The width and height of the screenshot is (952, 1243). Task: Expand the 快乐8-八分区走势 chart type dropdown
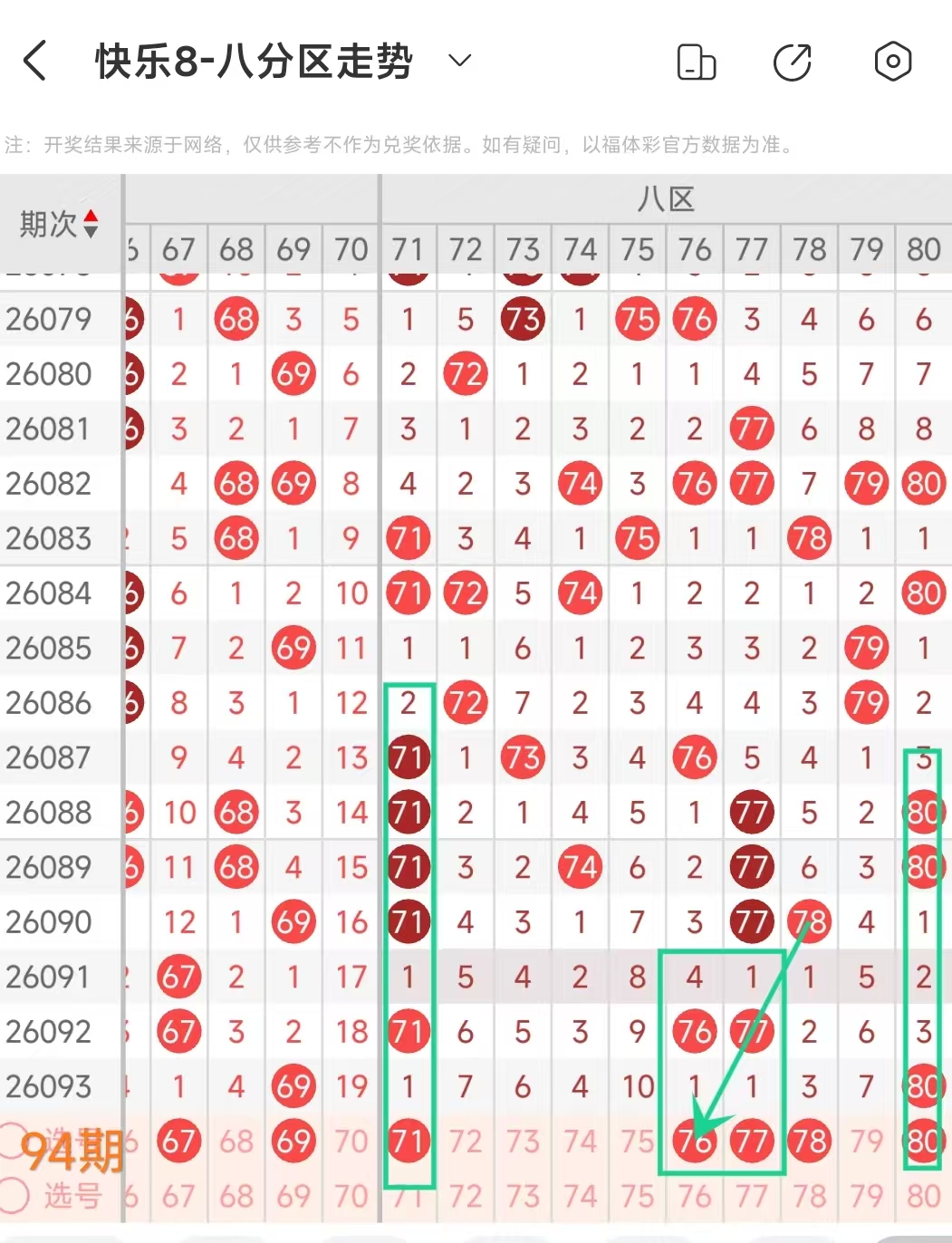tap(460, 61)
